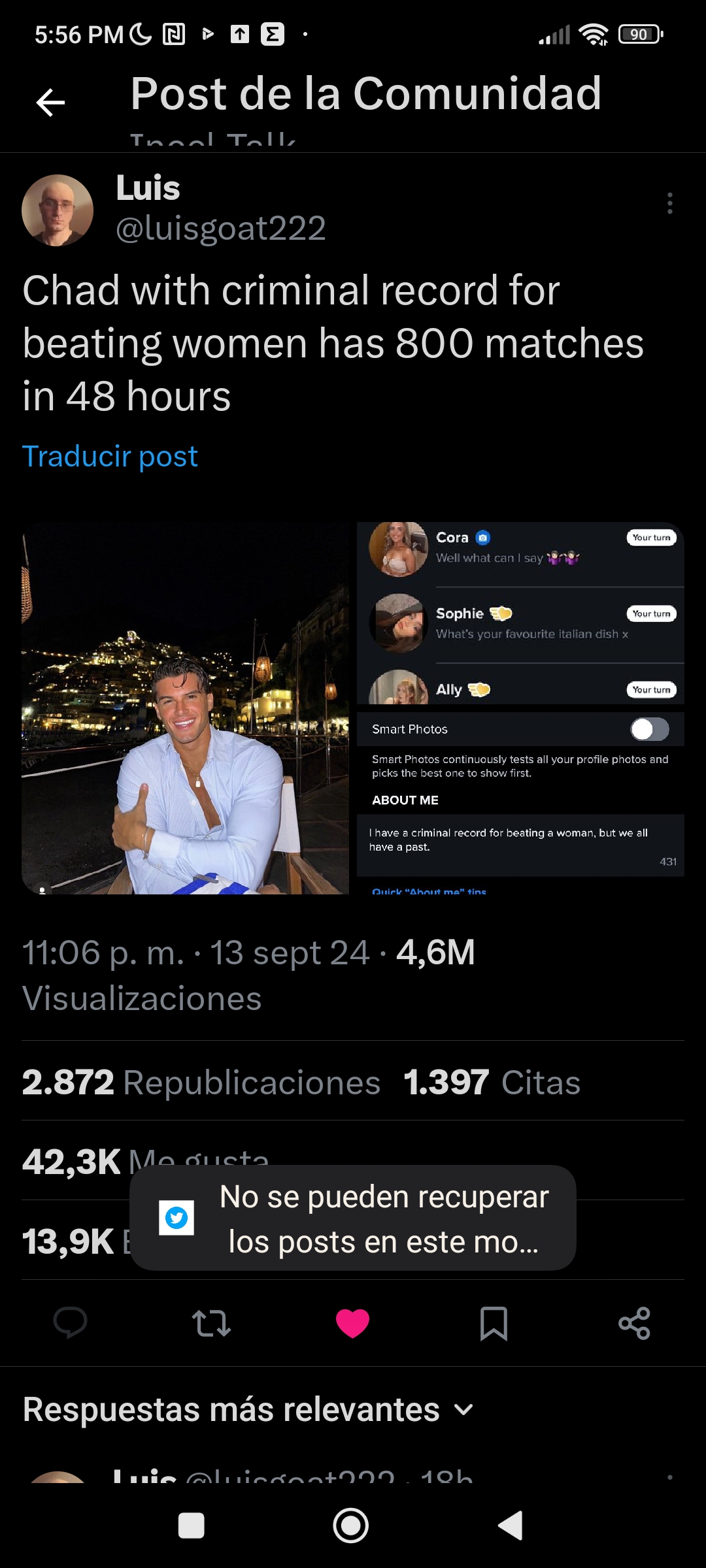Open the reply composer via the comment icon
This screenshot has height=1568, width=706.
[70, 1325]
